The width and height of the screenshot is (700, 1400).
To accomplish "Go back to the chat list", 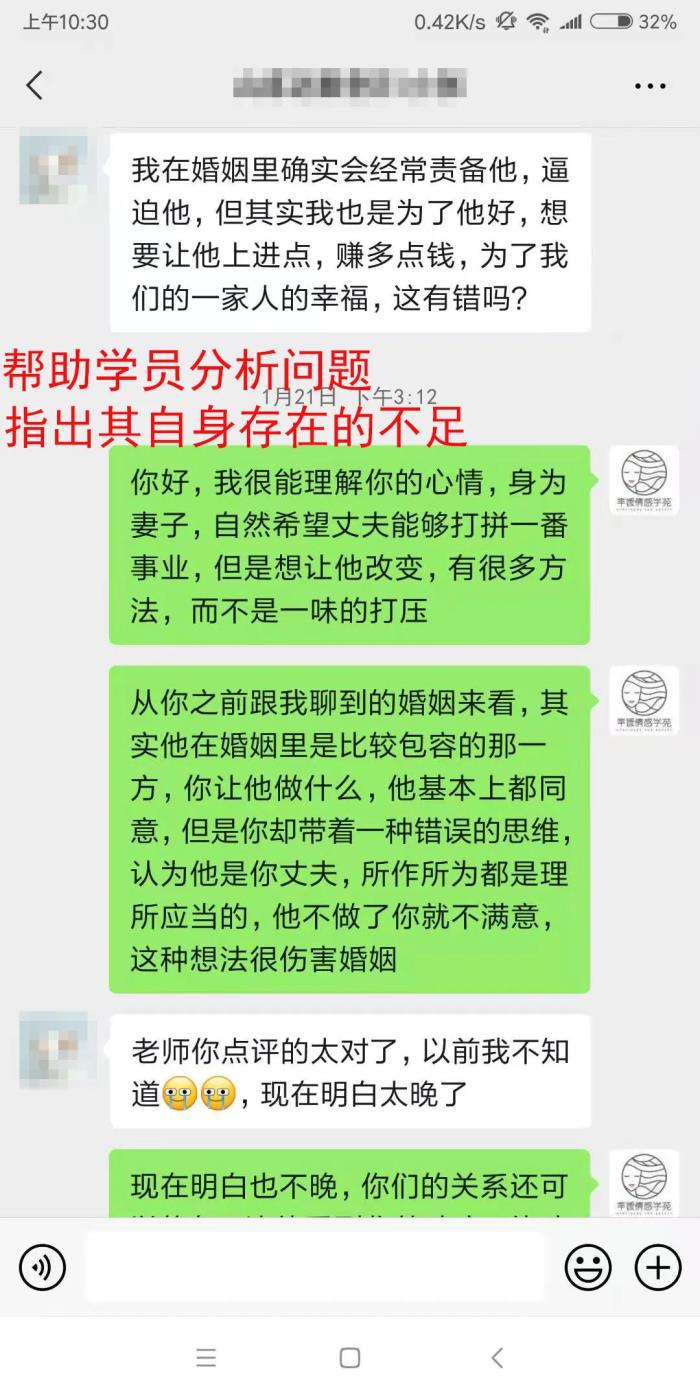I will (35, 86).
